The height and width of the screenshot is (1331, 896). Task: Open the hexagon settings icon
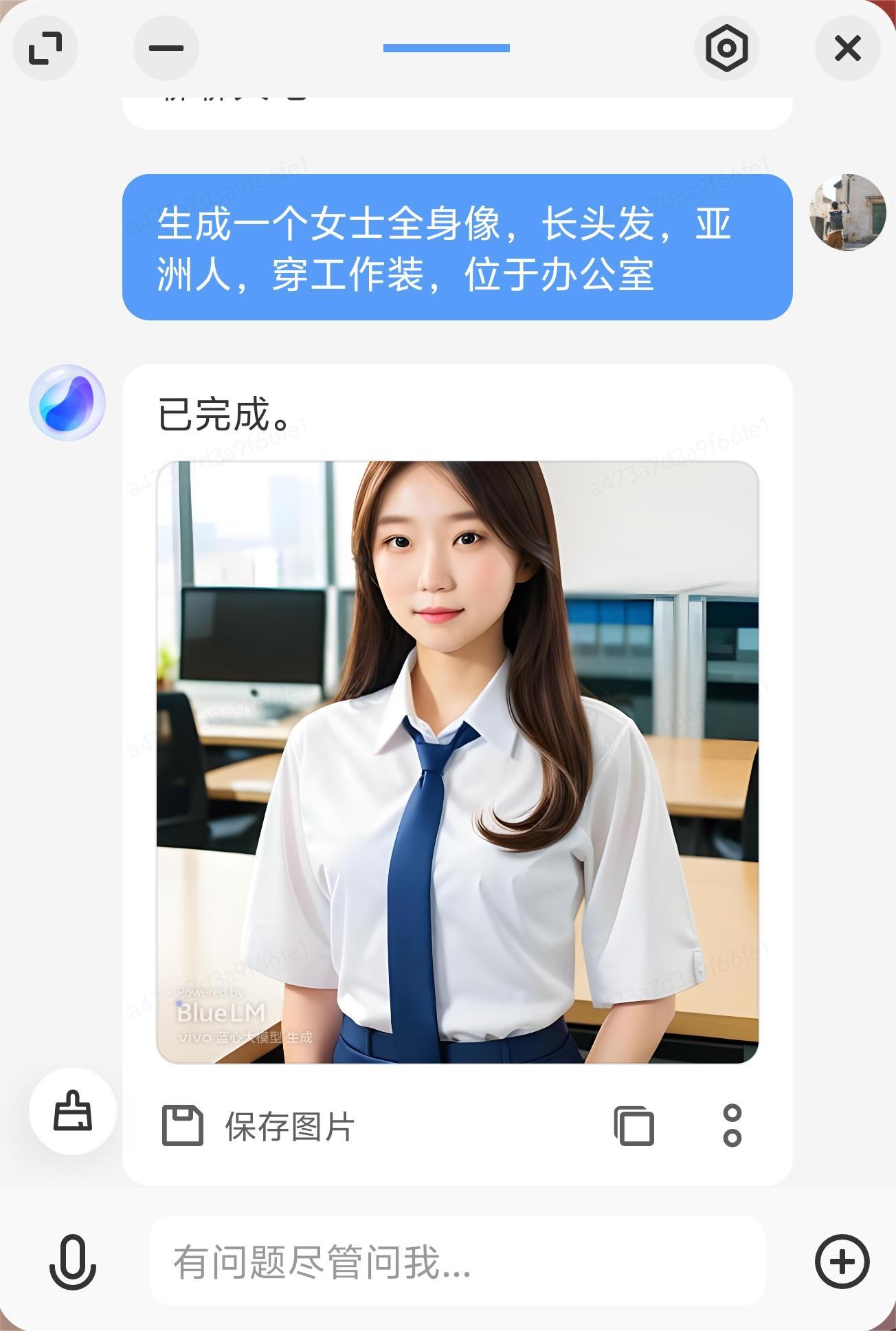pos(726,48)
